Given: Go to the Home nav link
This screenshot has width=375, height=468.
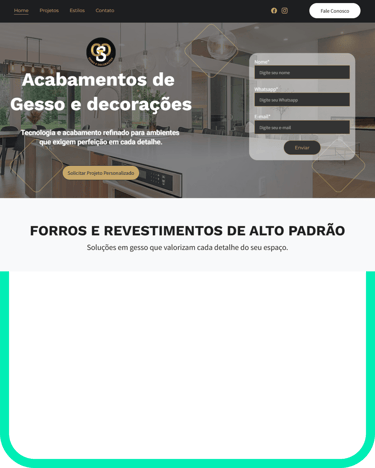Looking at the screenshot, I should click(21, 11).
